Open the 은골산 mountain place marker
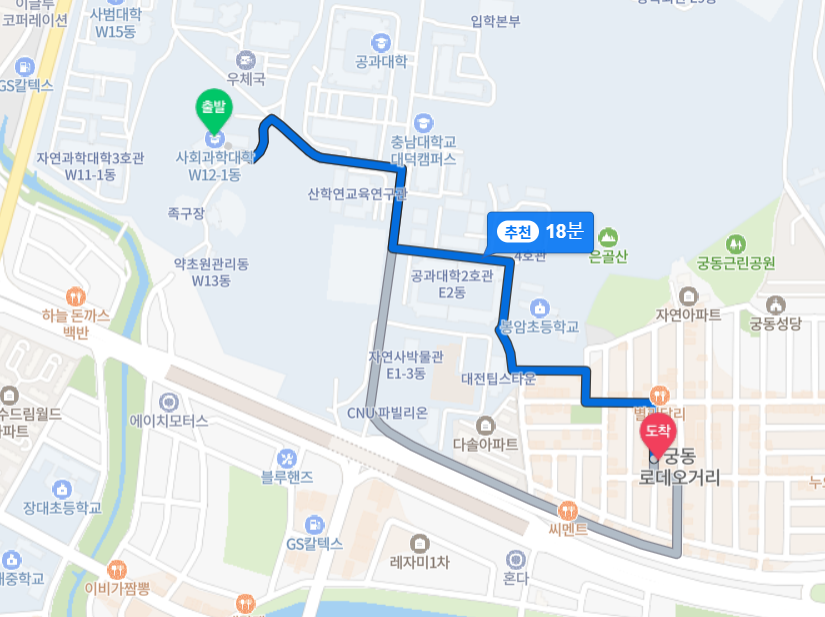825x617 pixels. click(x=609, y=238)
